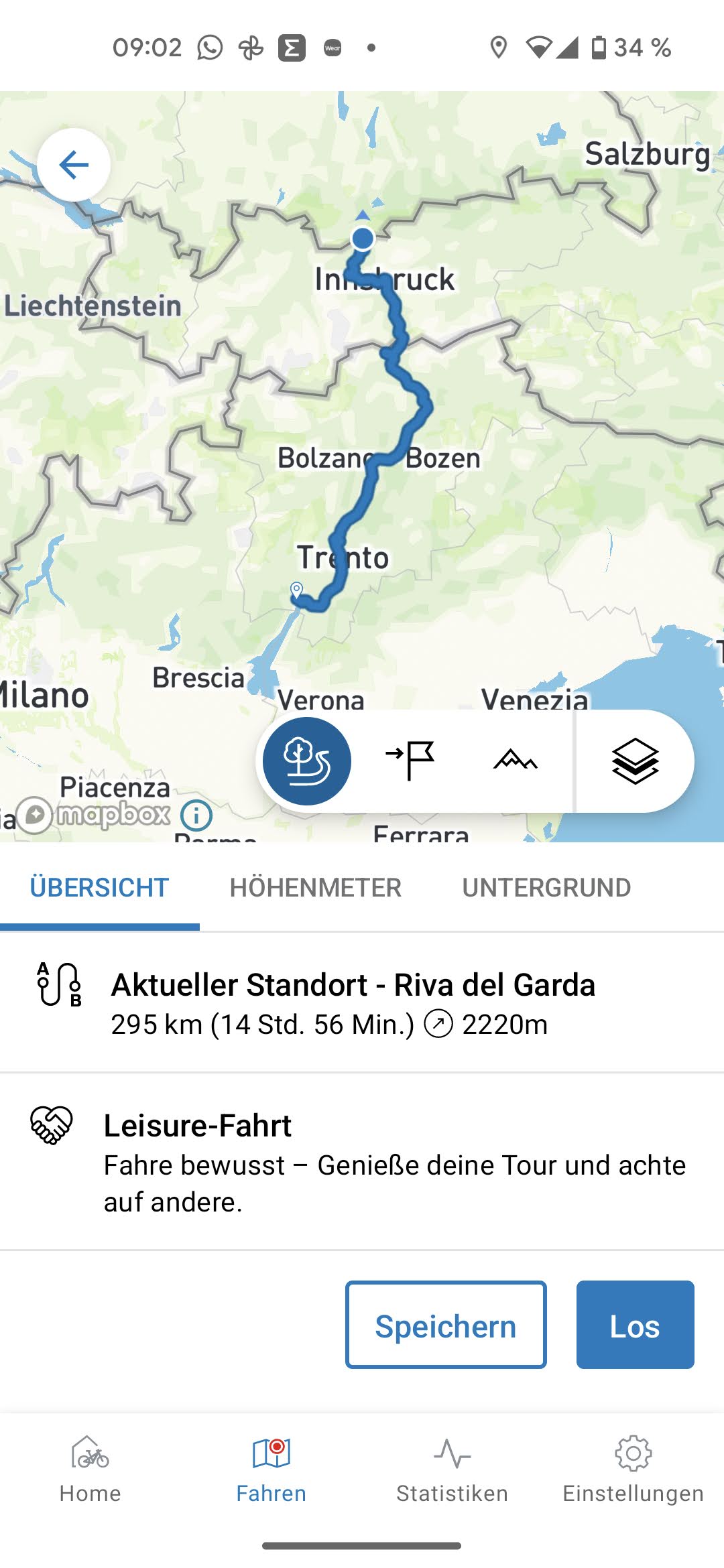Select the leisure route mode icon
Viewport: 724px width, 1568px height.
coord(307,761)
